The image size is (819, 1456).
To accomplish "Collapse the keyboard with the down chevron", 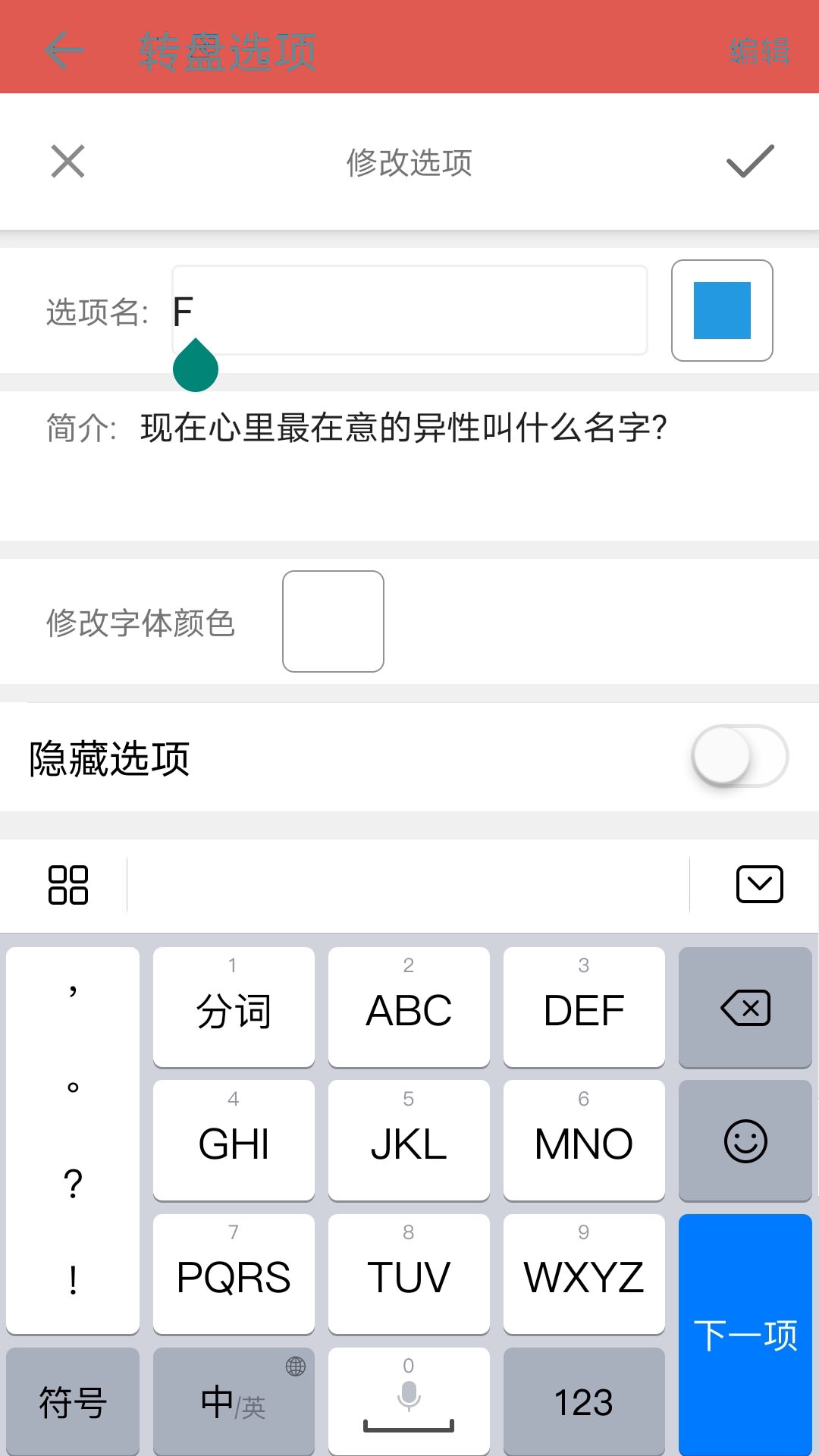I will pos(761,884).
